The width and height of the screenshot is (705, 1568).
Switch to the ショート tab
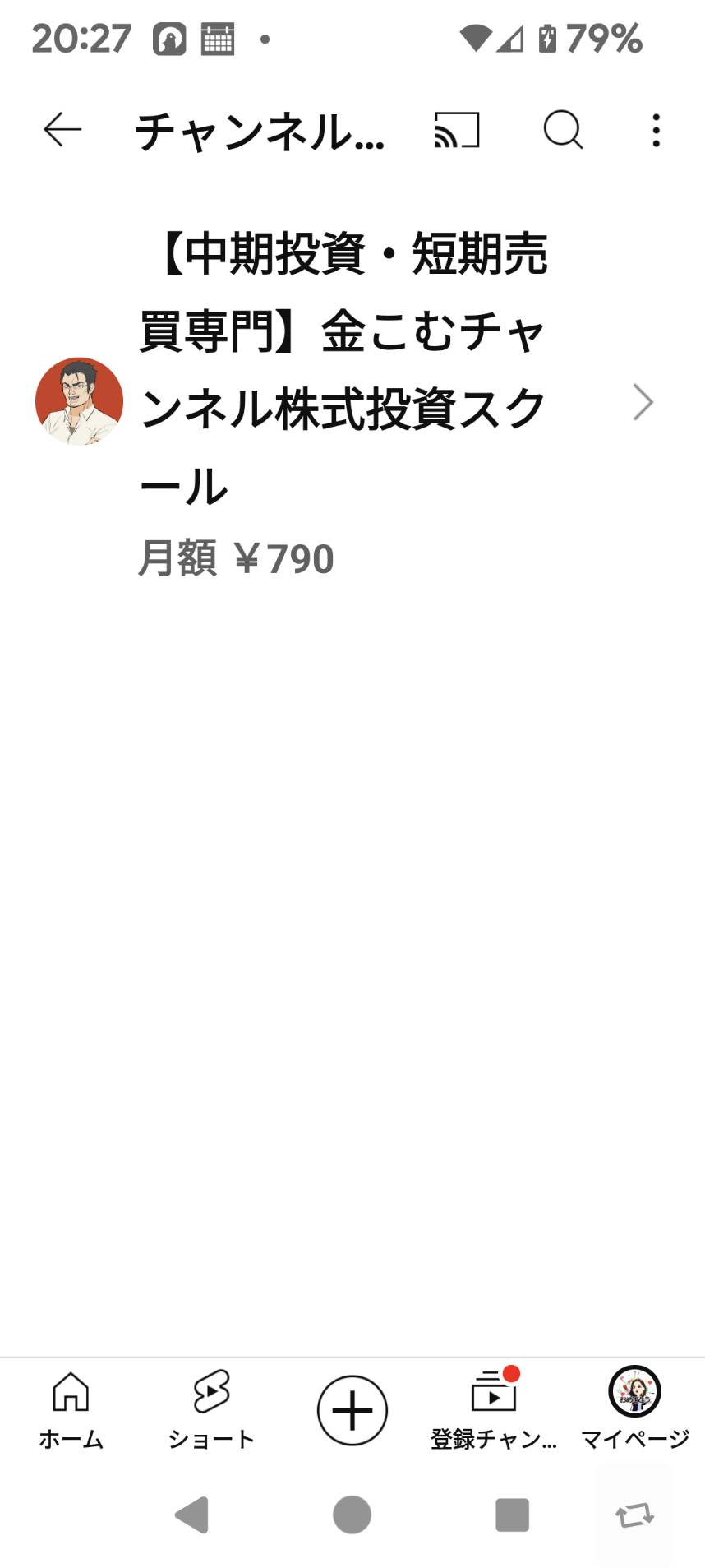pos(211,1411)
